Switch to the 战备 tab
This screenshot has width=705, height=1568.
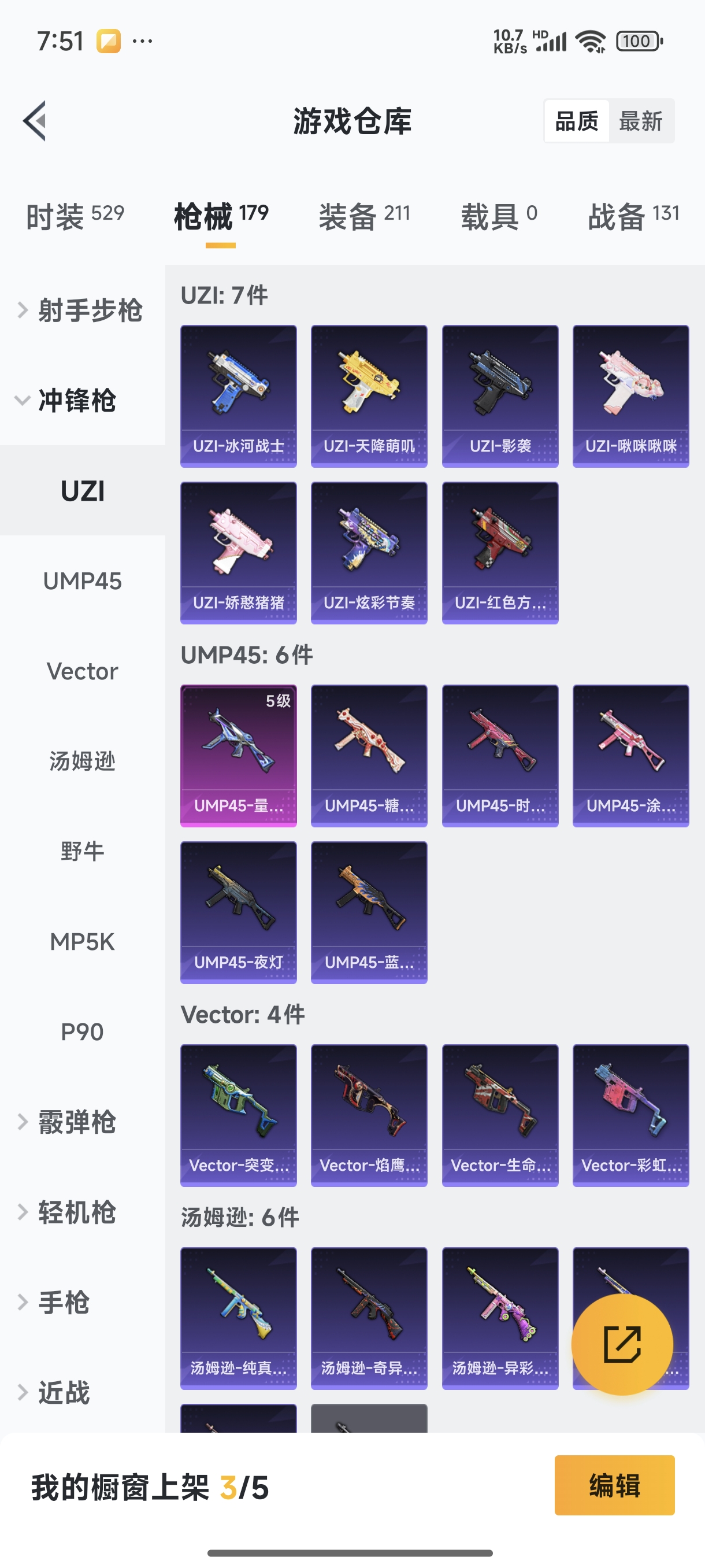pos(633,216)
